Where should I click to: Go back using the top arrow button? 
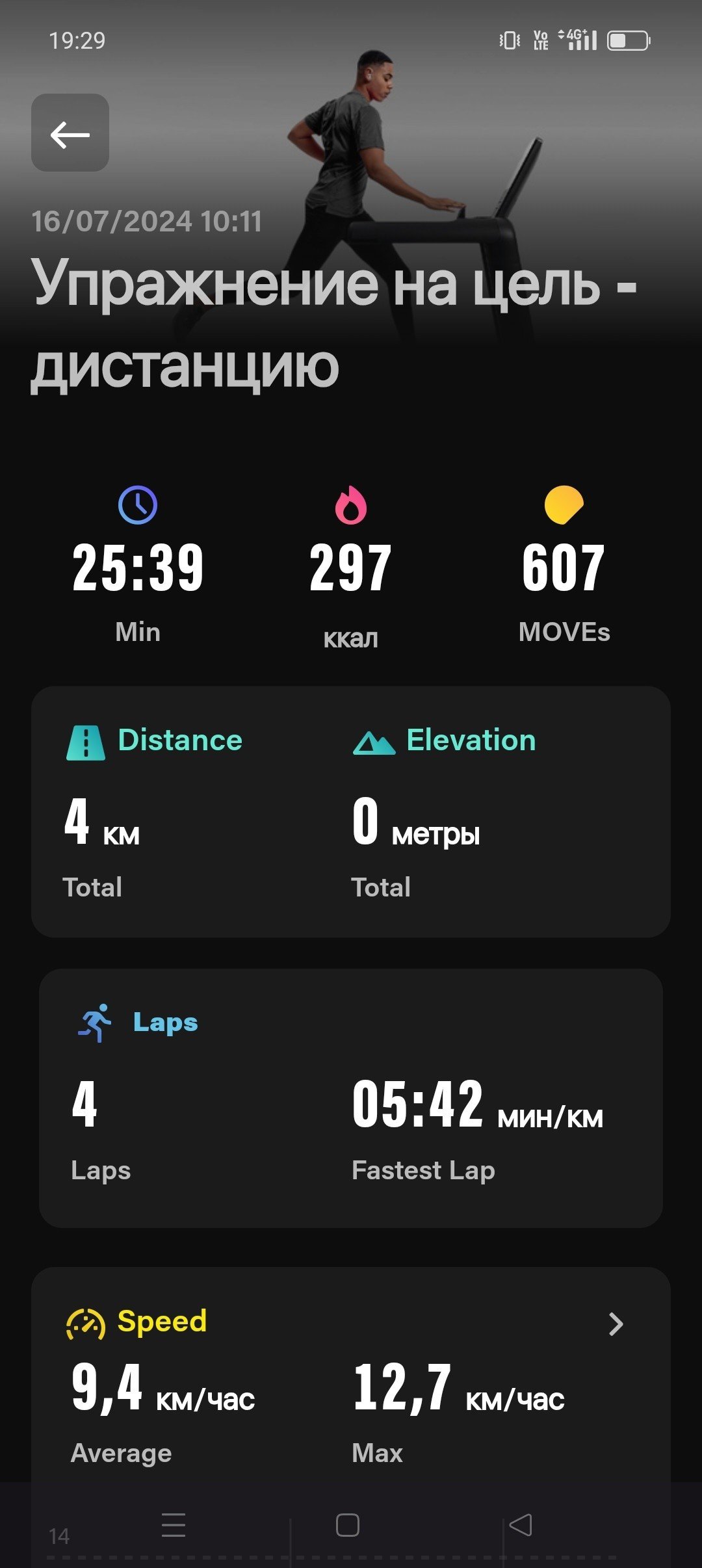(x=70, y=133)
